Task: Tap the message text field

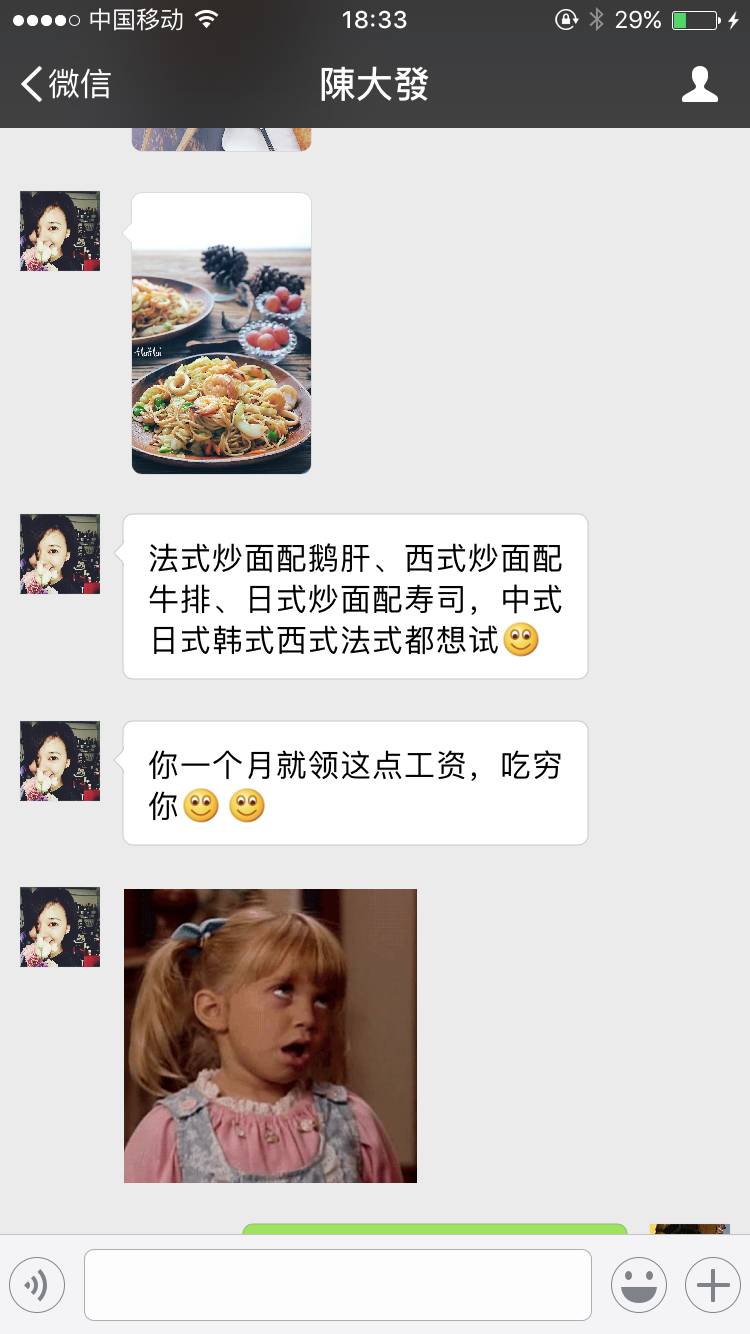Action: [x=337, y=1285]
